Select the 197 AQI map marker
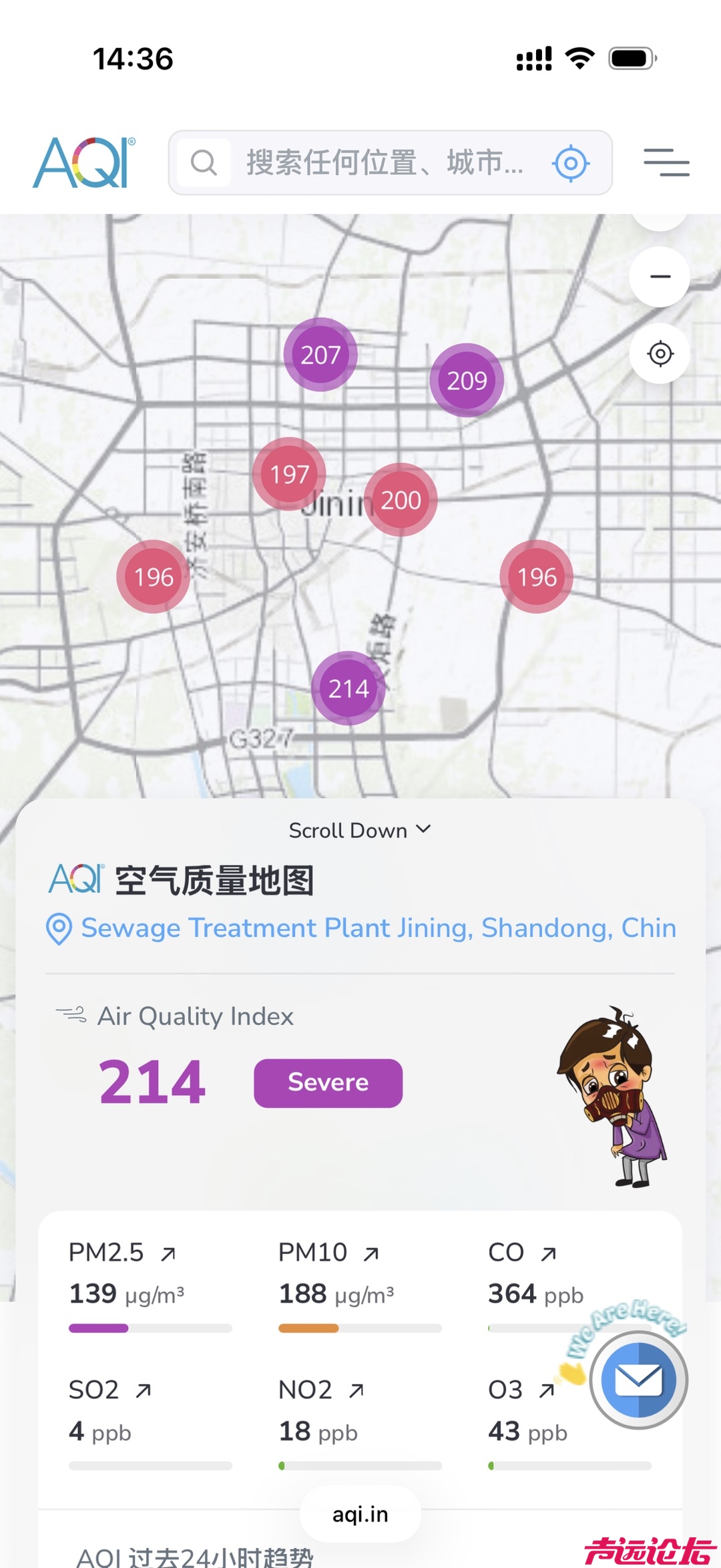721x1568 pixels. (x=289, y=474)
